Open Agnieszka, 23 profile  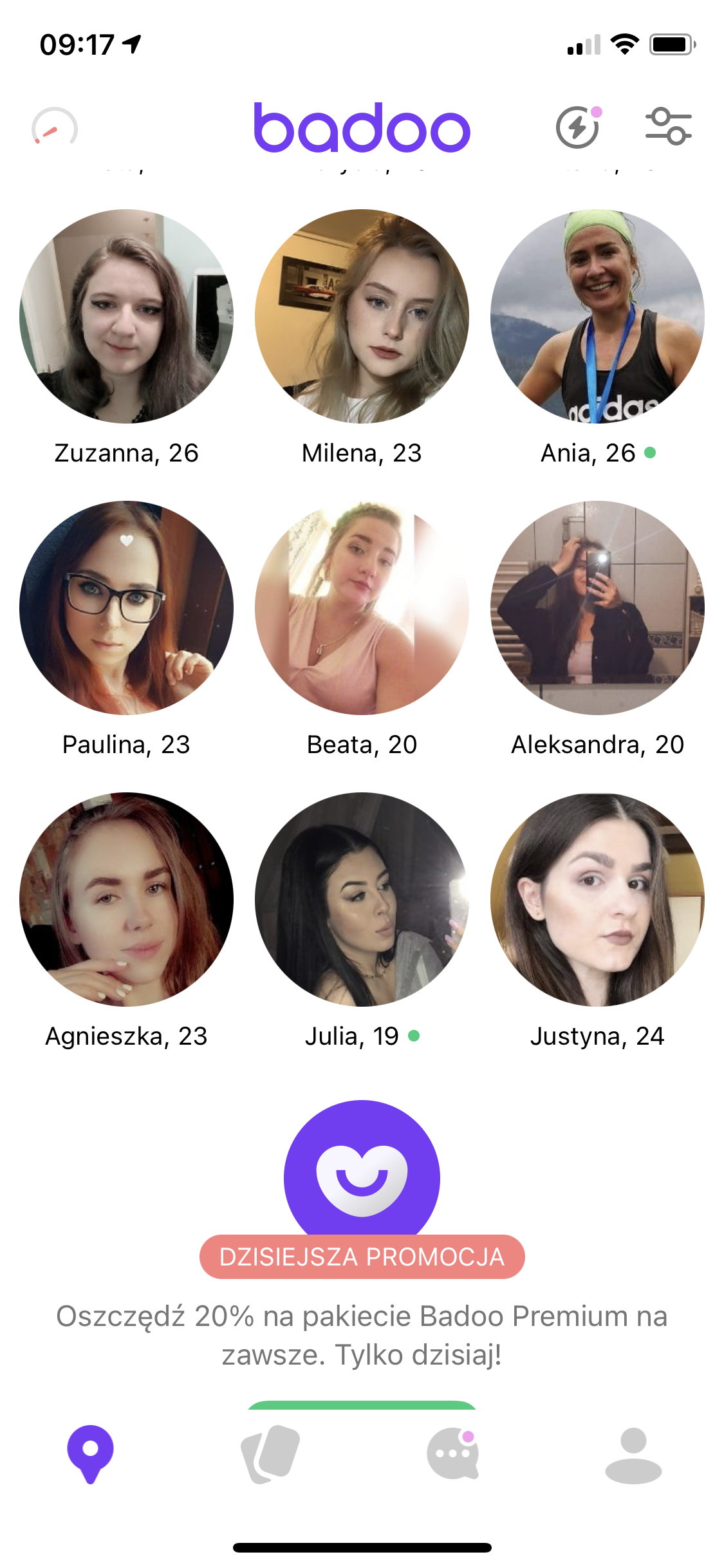tap(126, 899)
